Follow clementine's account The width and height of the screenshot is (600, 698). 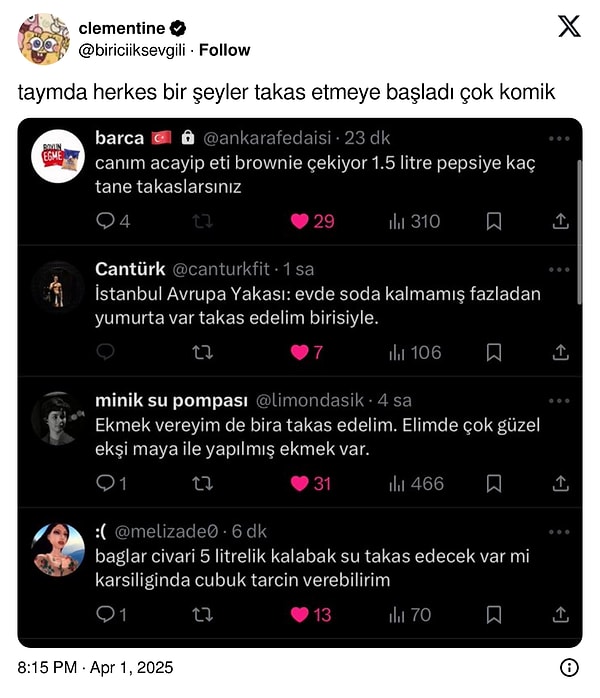tap(228, 50)
